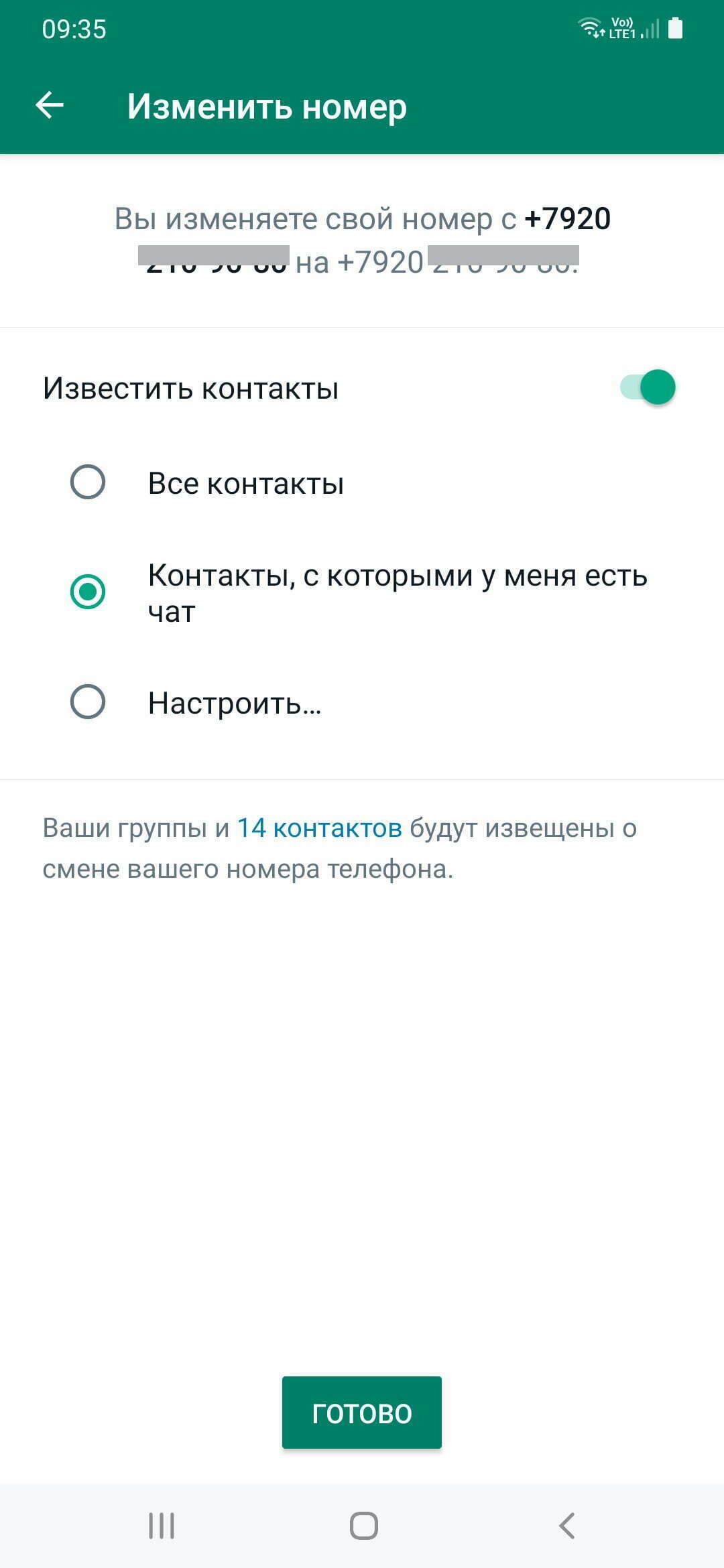Confirm with the ГОТОВО button
The width and height of the screenshot is (724, 1568).
click(x=362, y=1413)
